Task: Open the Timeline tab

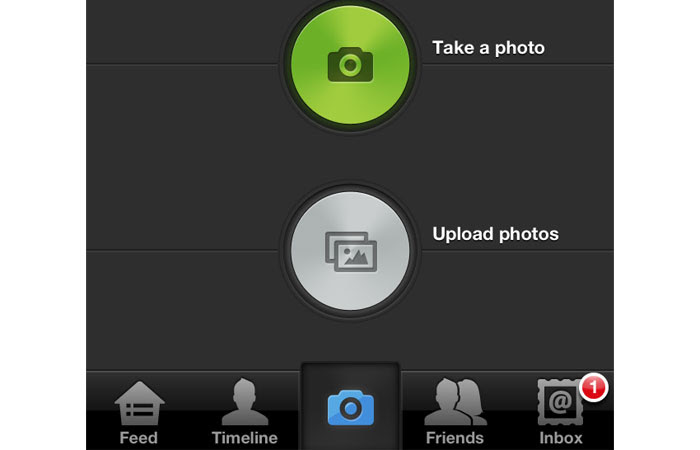Action: click(x=244, y=412)
